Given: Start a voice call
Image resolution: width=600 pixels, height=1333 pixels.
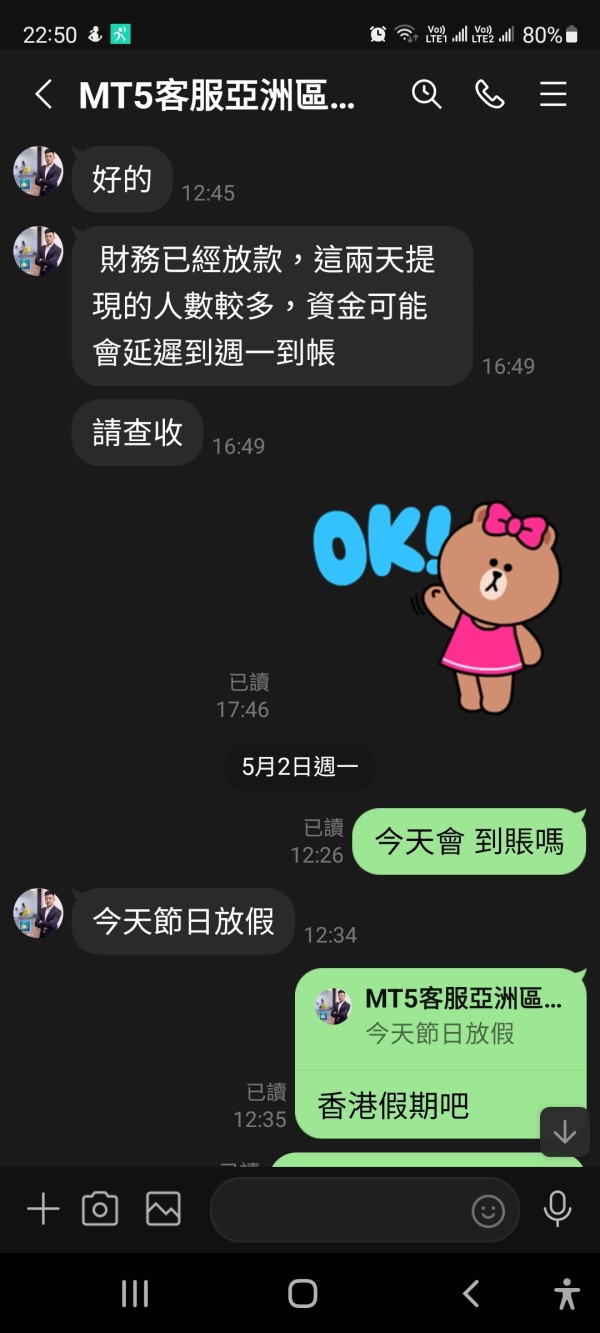Looking at the screenshot, I should [x=489, y=94].
